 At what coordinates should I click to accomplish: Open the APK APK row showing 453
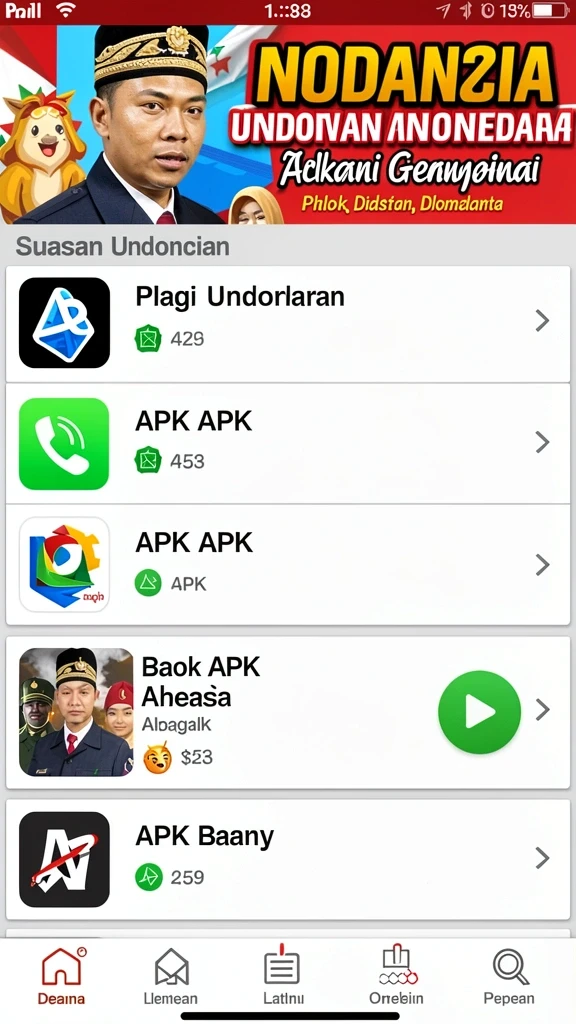(x=287, y=443)
